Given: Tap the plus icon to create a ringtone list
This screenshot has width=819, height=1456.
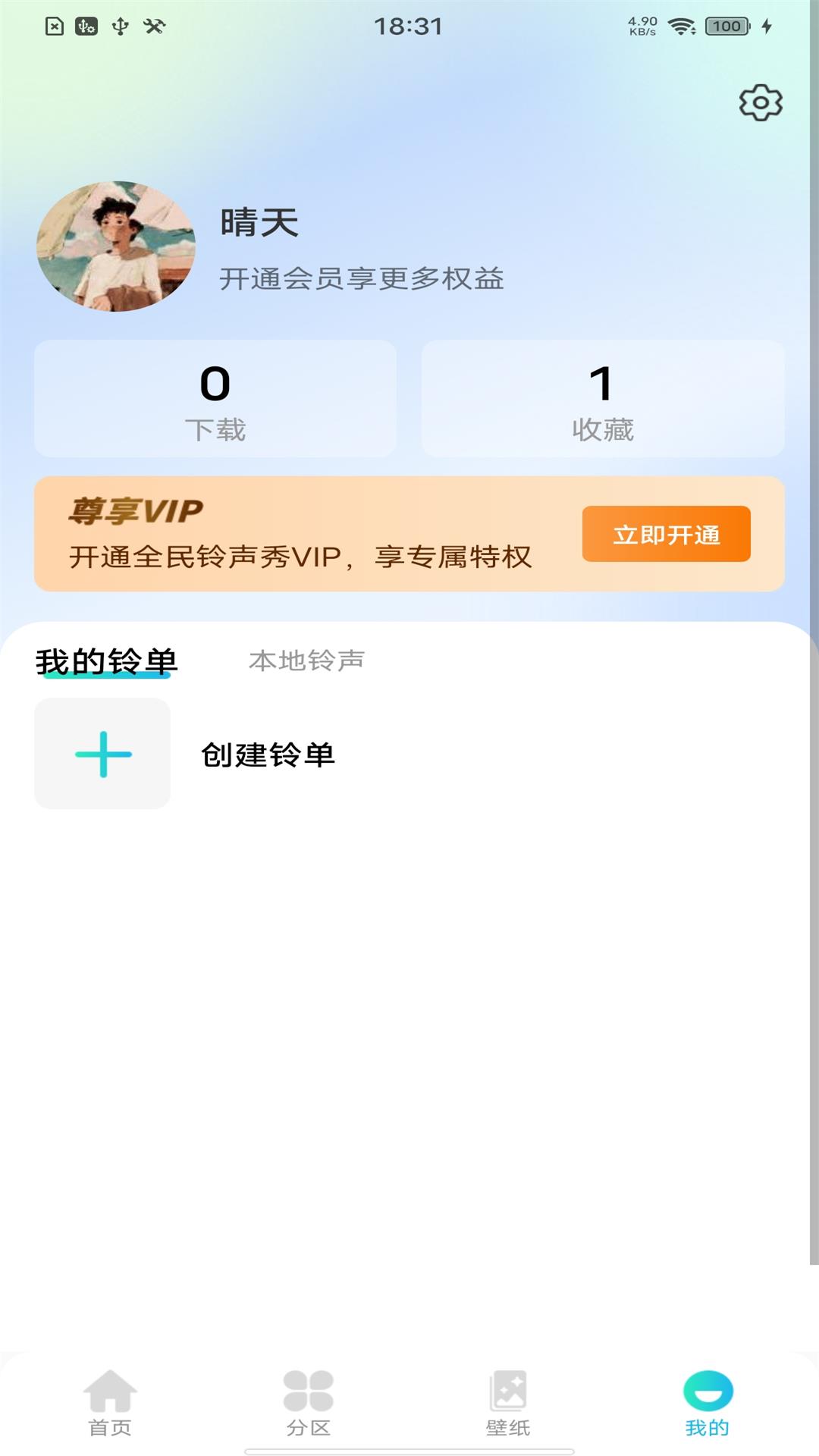Looking at the screenshot, I should point(102,755).
